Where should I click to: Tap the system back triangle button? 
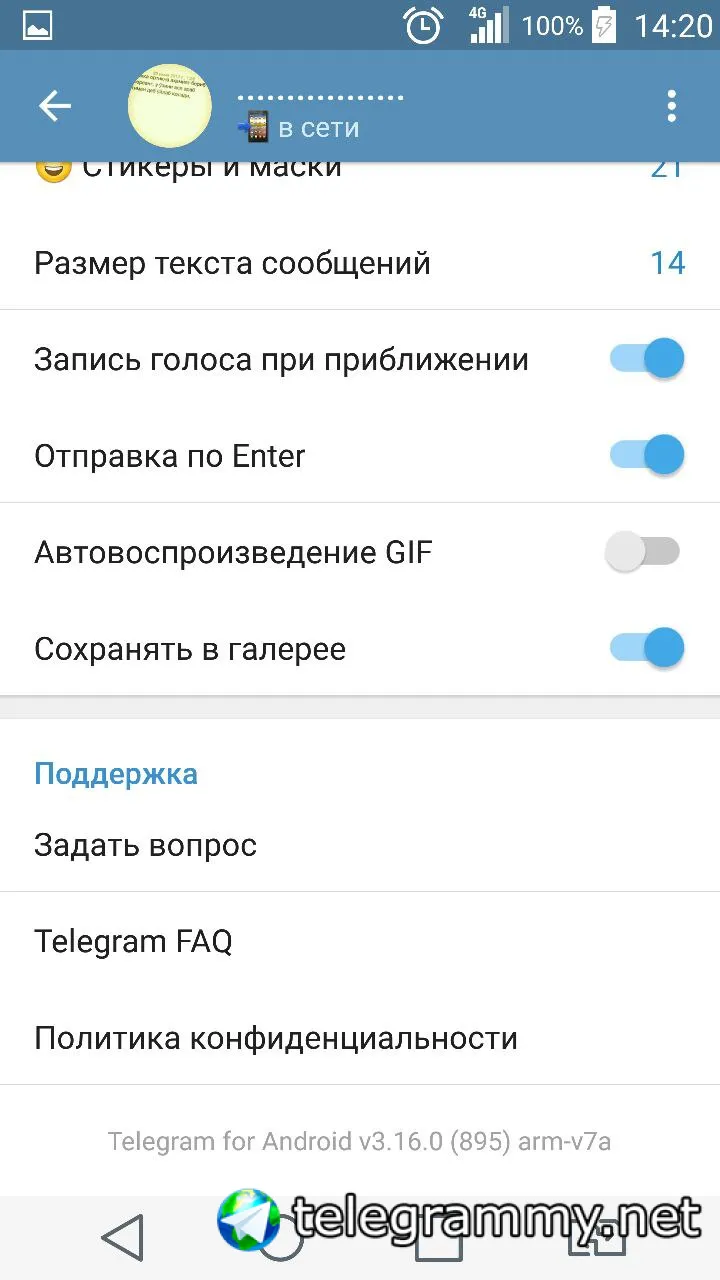coord(124,1239)
